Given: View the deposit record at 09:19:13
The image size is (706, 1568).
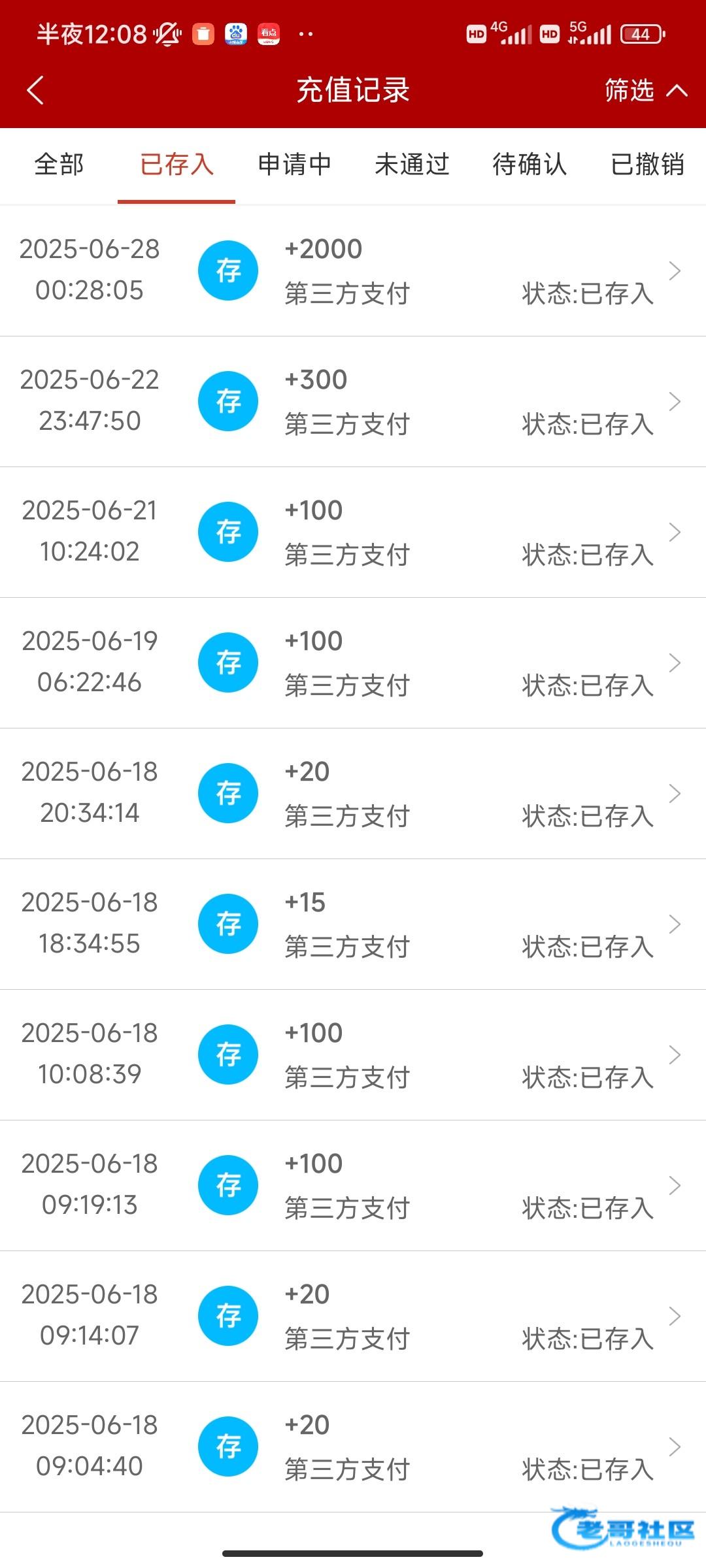Looking at the screenshot, I should 353,1185.
